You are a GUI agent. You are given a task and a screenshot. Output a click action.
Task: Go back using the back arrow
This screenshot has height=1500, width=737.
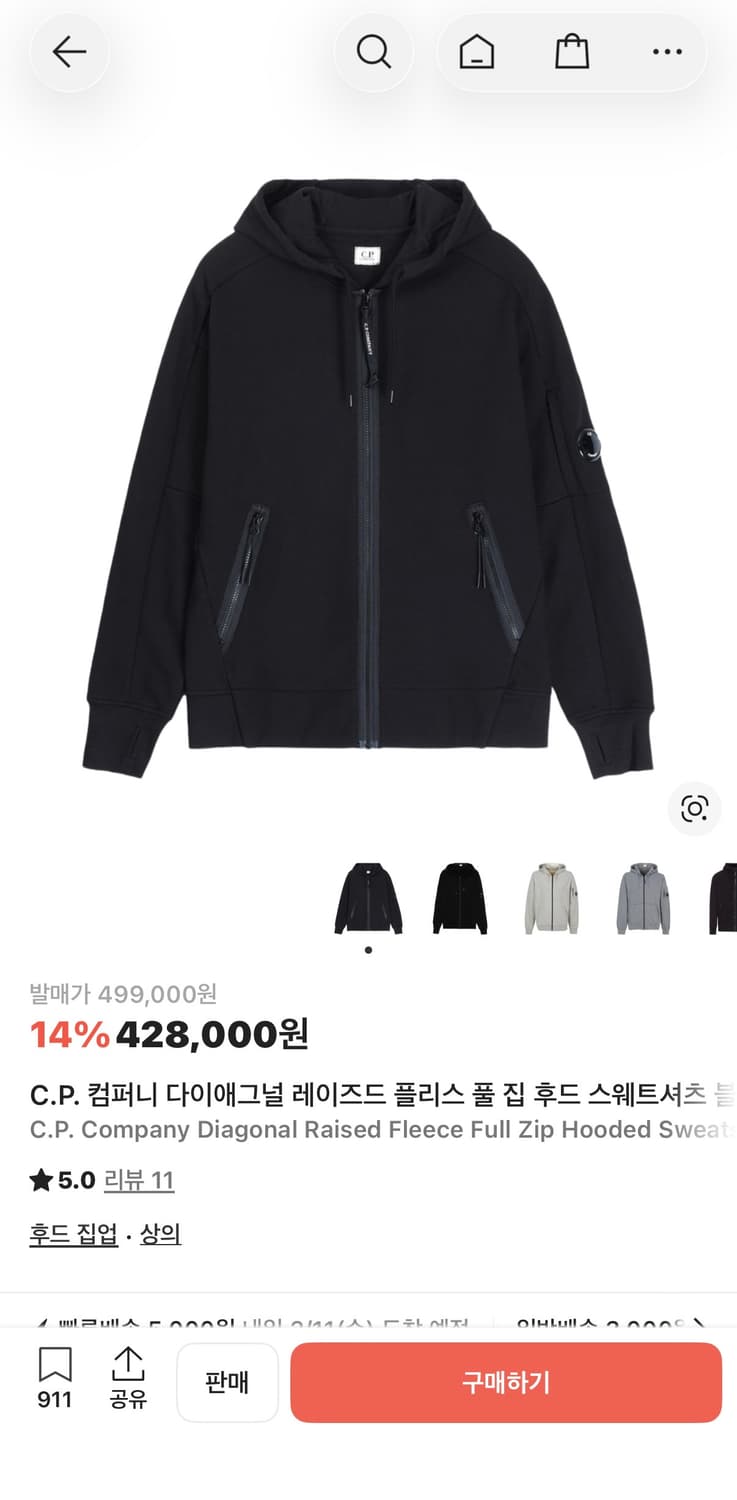pos(69,51)
